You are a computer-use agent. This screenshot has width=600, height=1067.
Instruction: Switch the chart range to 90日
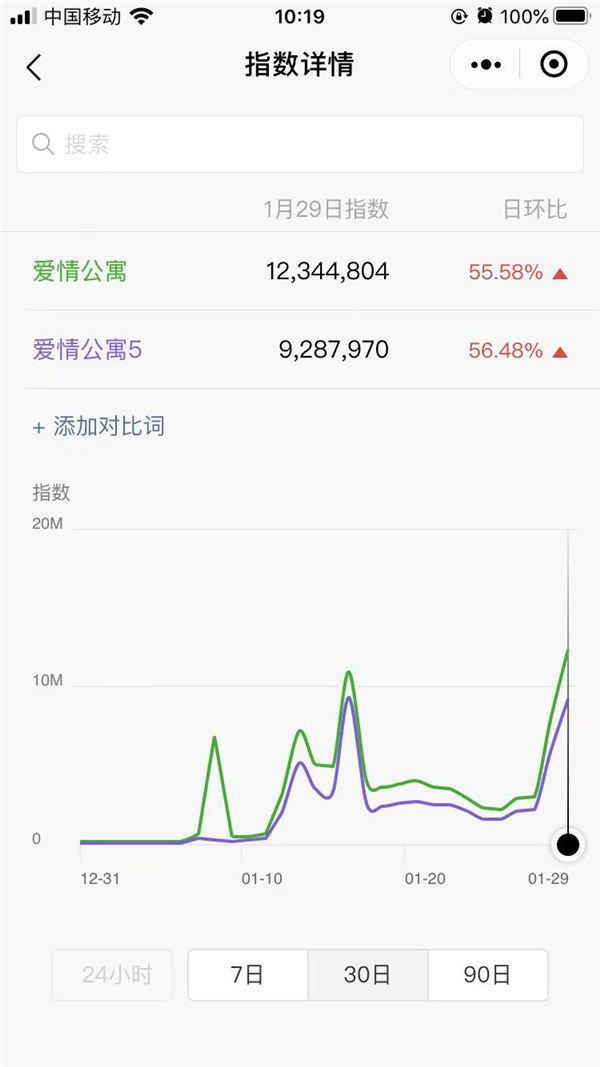point(488,975)
